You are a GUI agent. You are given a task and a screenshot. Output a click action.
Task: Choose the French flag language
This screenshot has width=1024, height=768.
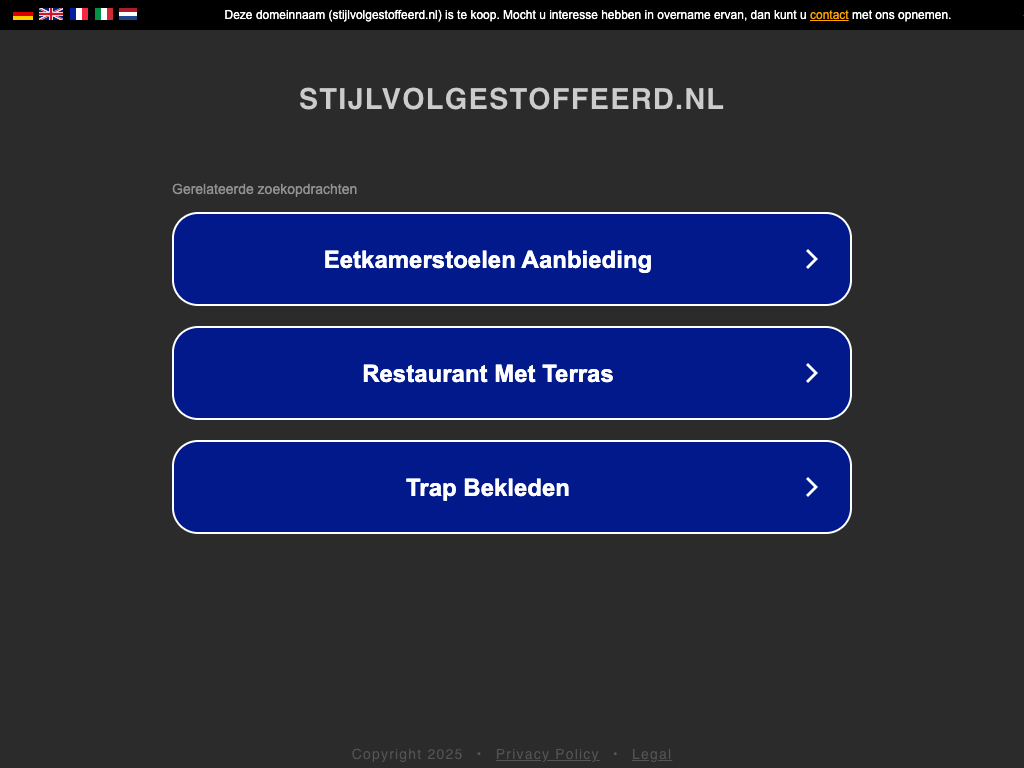(x=79, y=15)
